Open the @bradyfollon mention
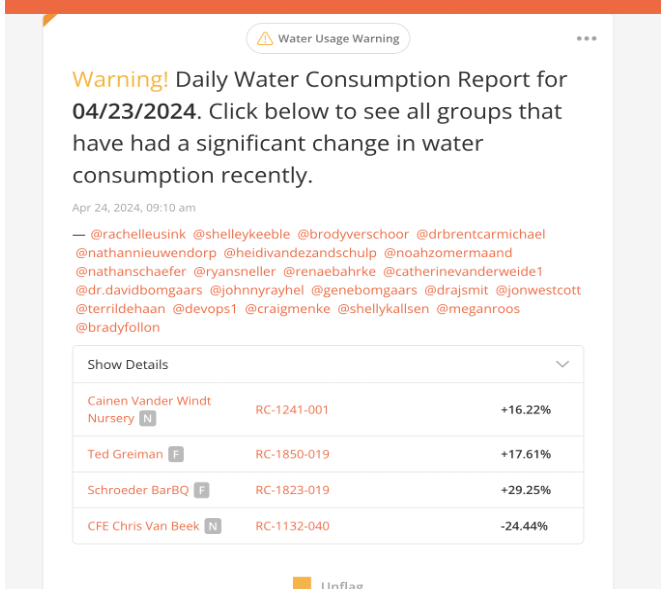The height and width of the screenshot is (589, 670). (116, 327)
